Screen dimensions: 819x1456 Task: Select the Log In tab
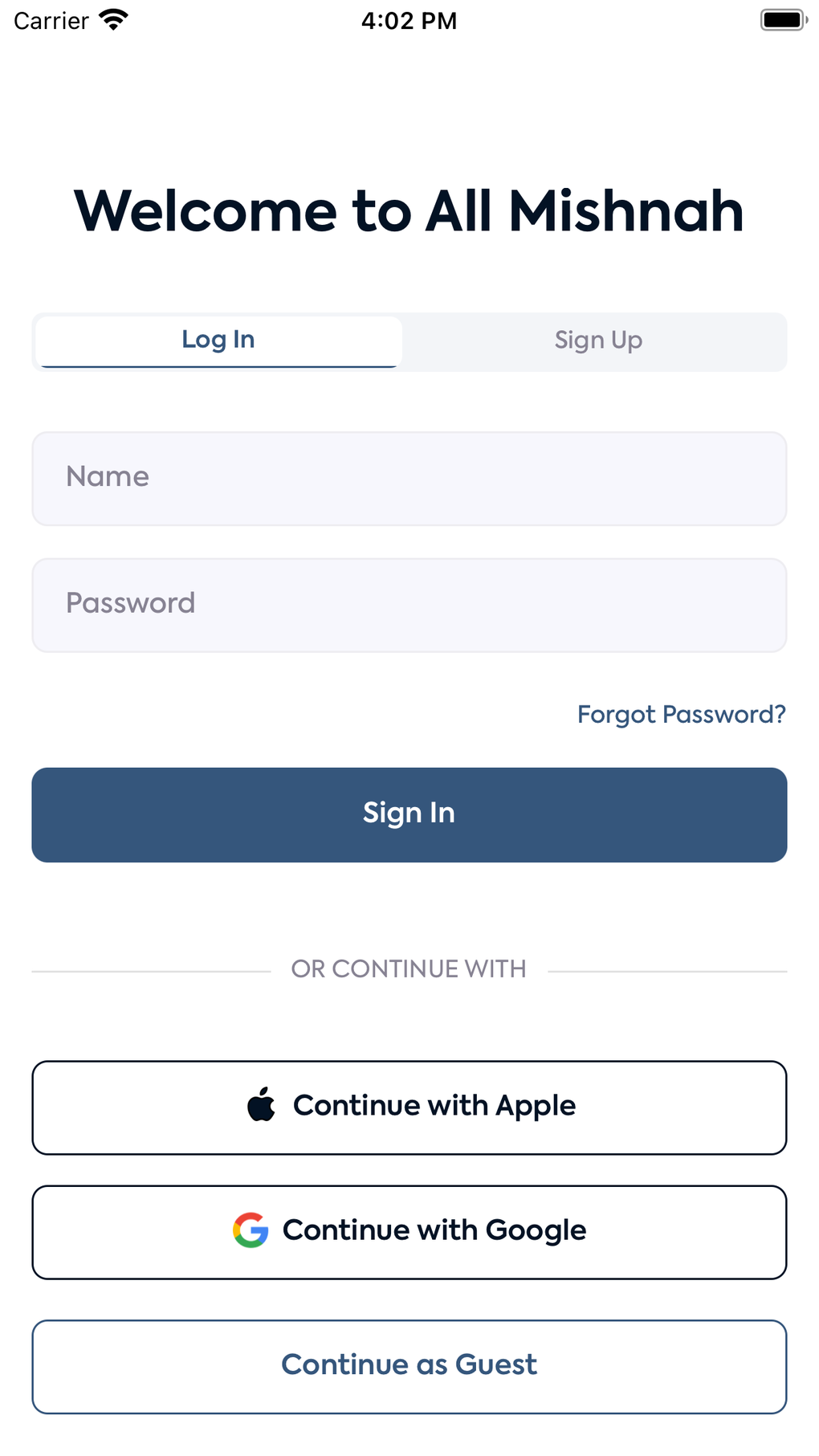click(x=218, y=341)
